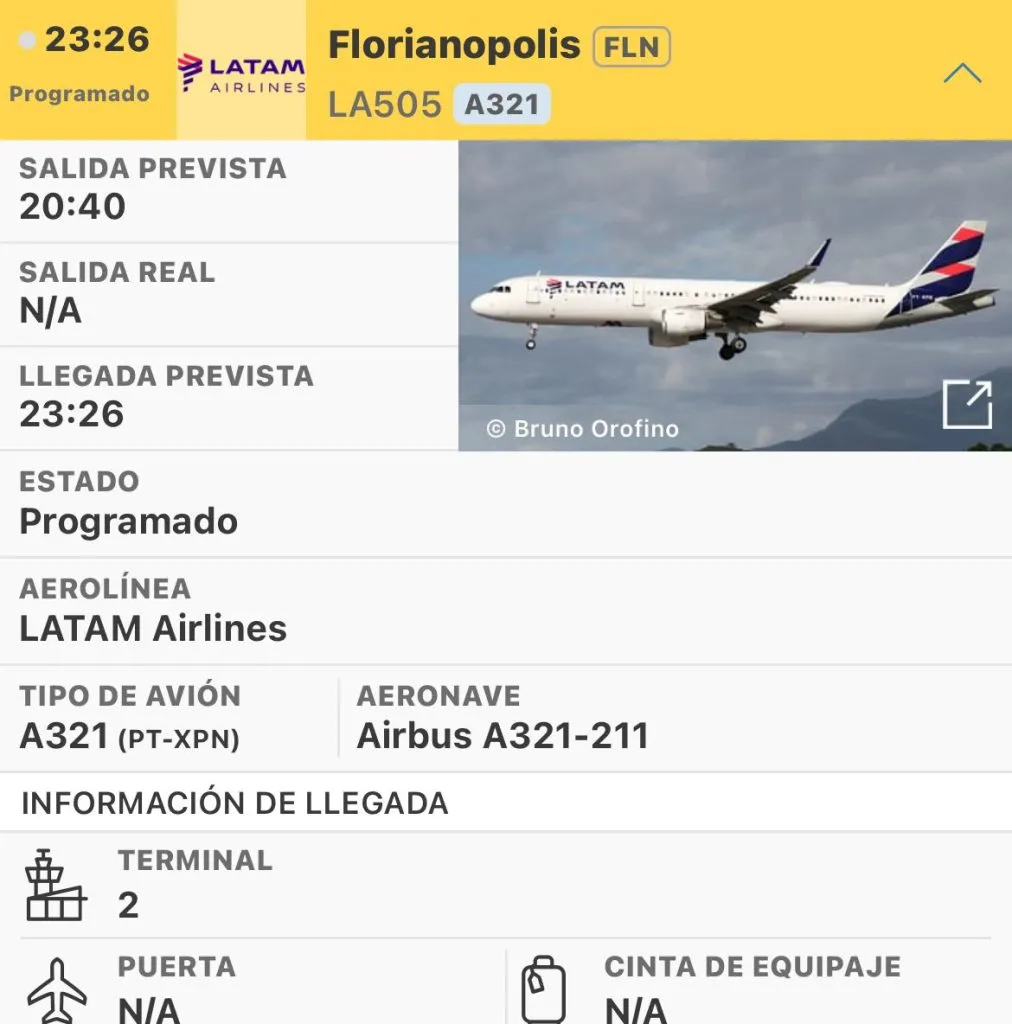Expand the INFORMACIÓN DE LLEGADA section
The height and width of the screenshot is (1024, 1012).
[x=232, y=803]
